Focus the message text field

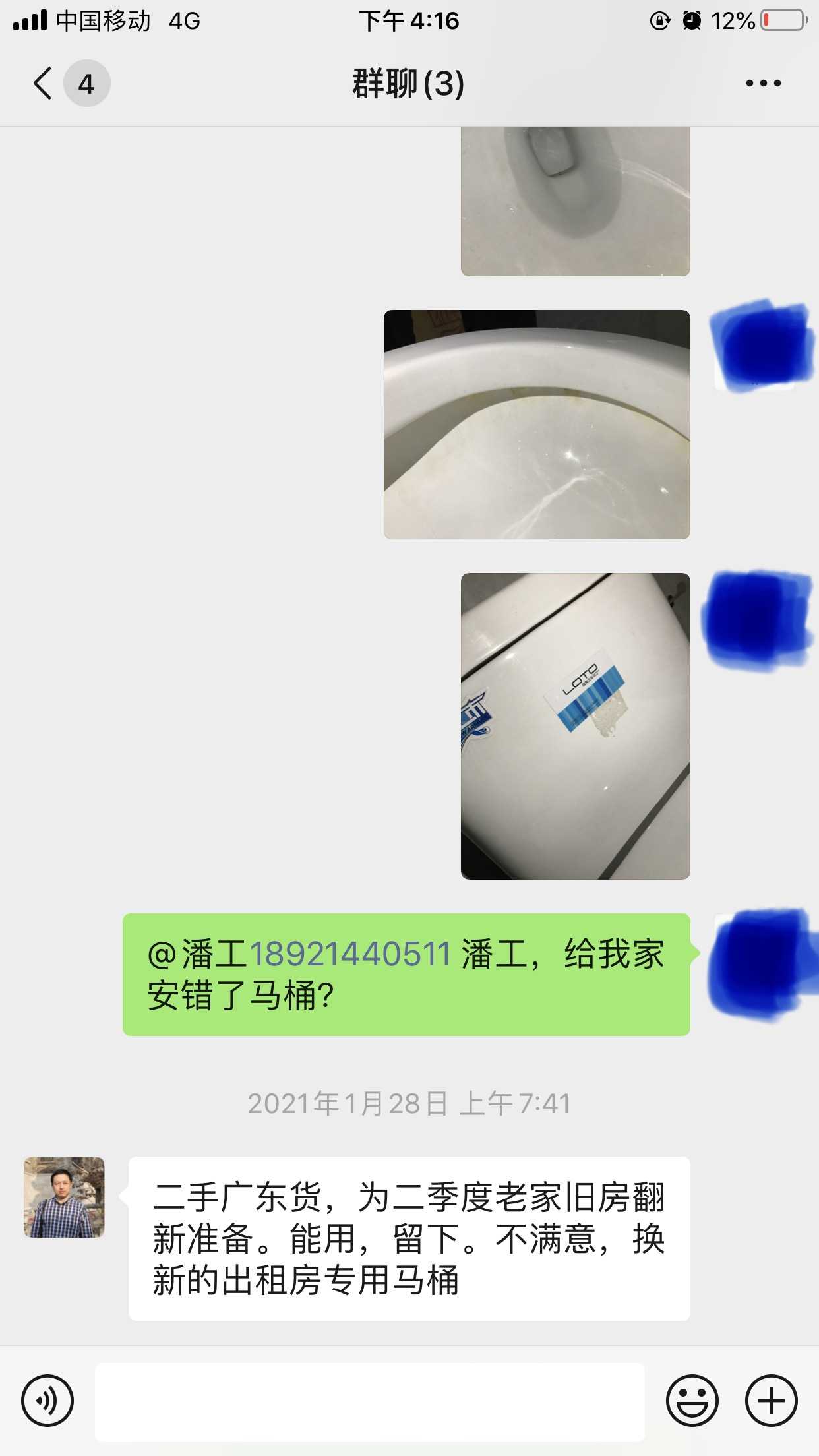click(x=369, y=1402)
